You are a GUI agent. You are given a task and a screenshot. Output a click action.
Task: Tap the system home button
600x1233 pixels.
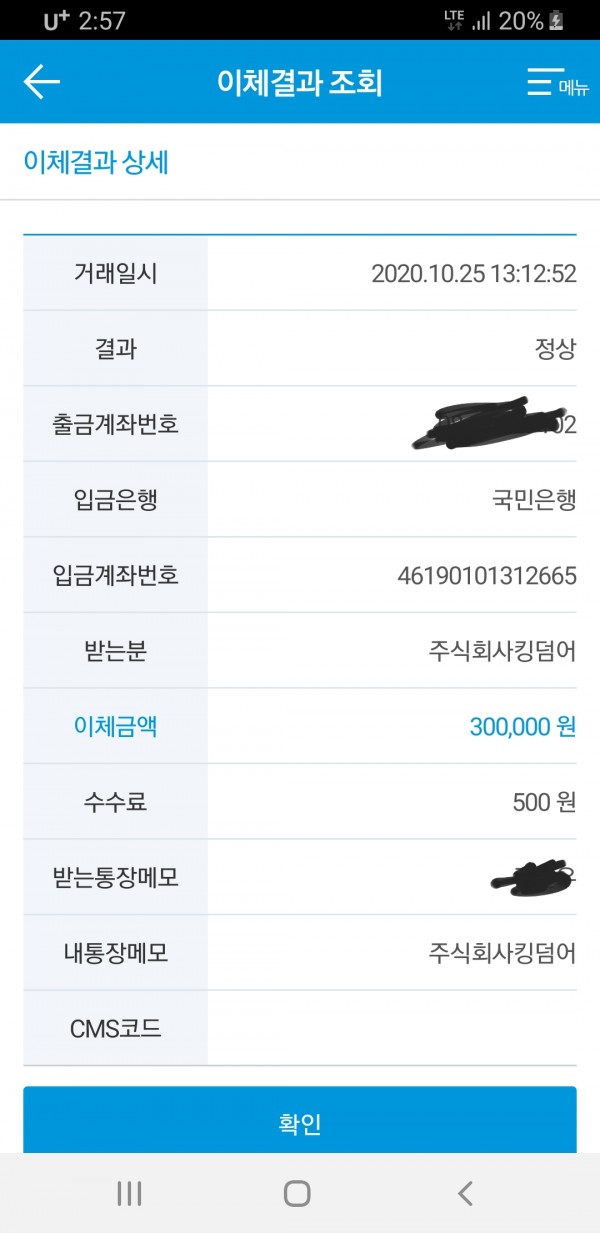click(297, 1192)
